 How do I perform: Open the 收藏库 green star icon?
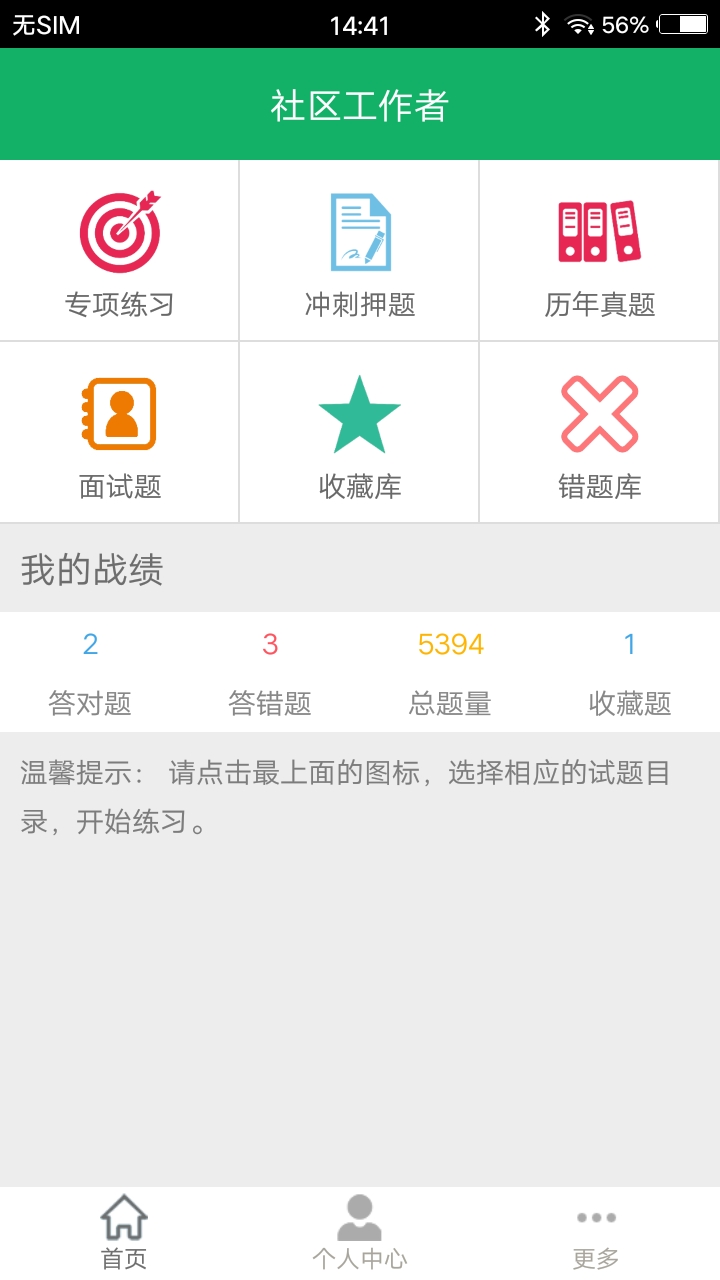359,411
